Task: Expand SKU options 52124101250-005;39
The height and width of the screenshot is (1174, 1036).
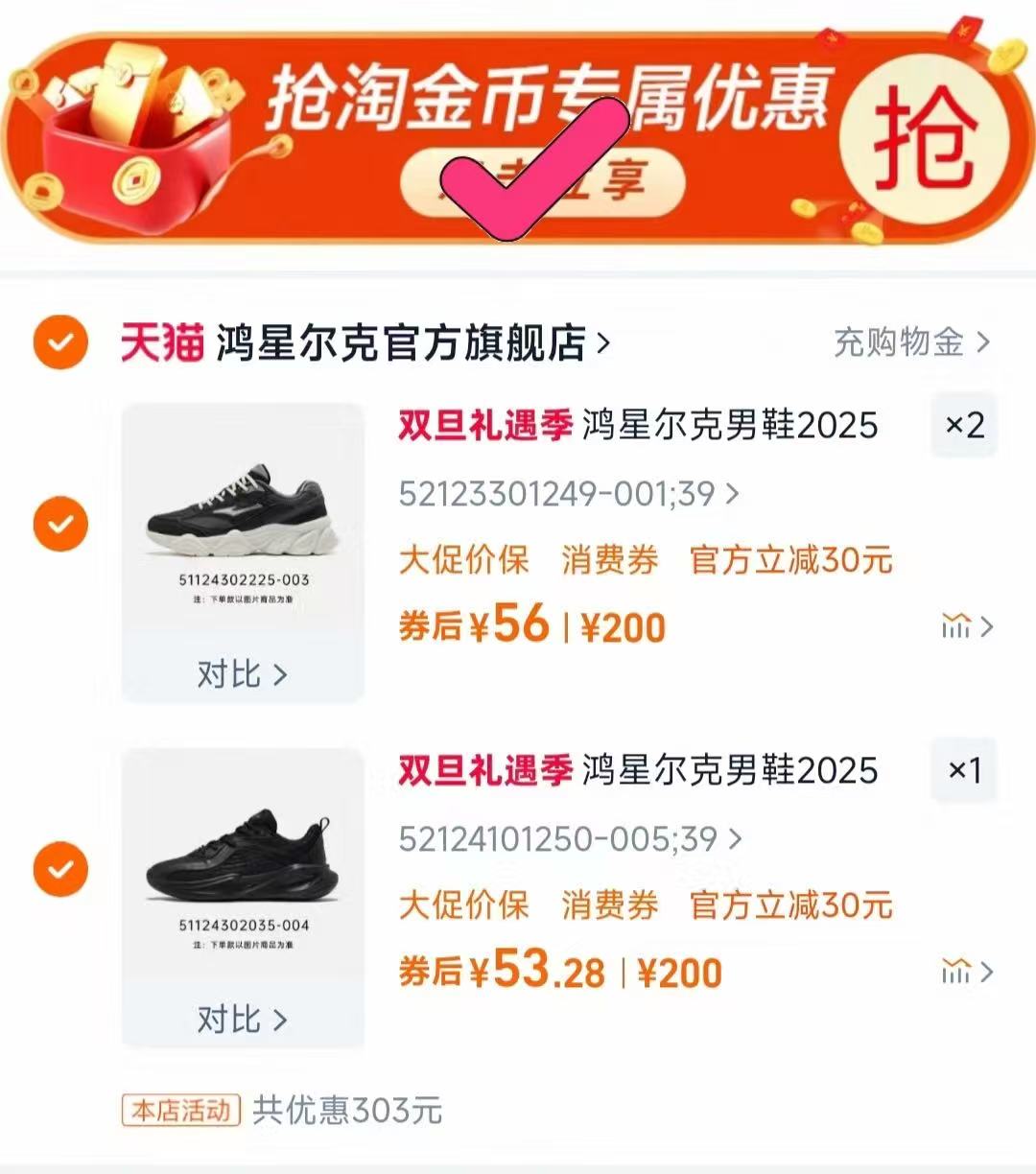Action: click(x=566, y=840)
